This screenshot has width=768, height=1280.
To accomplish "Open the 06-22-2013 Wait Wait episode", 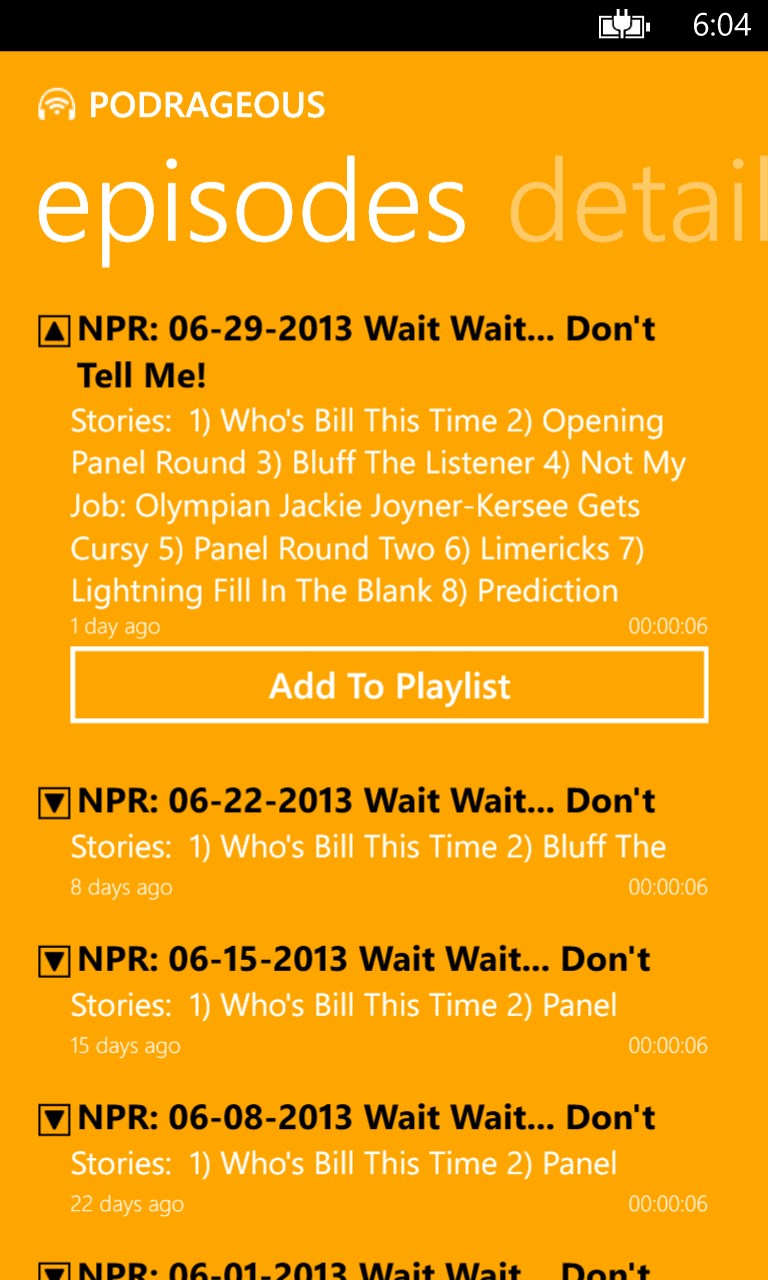I will [x=366, y=802].
